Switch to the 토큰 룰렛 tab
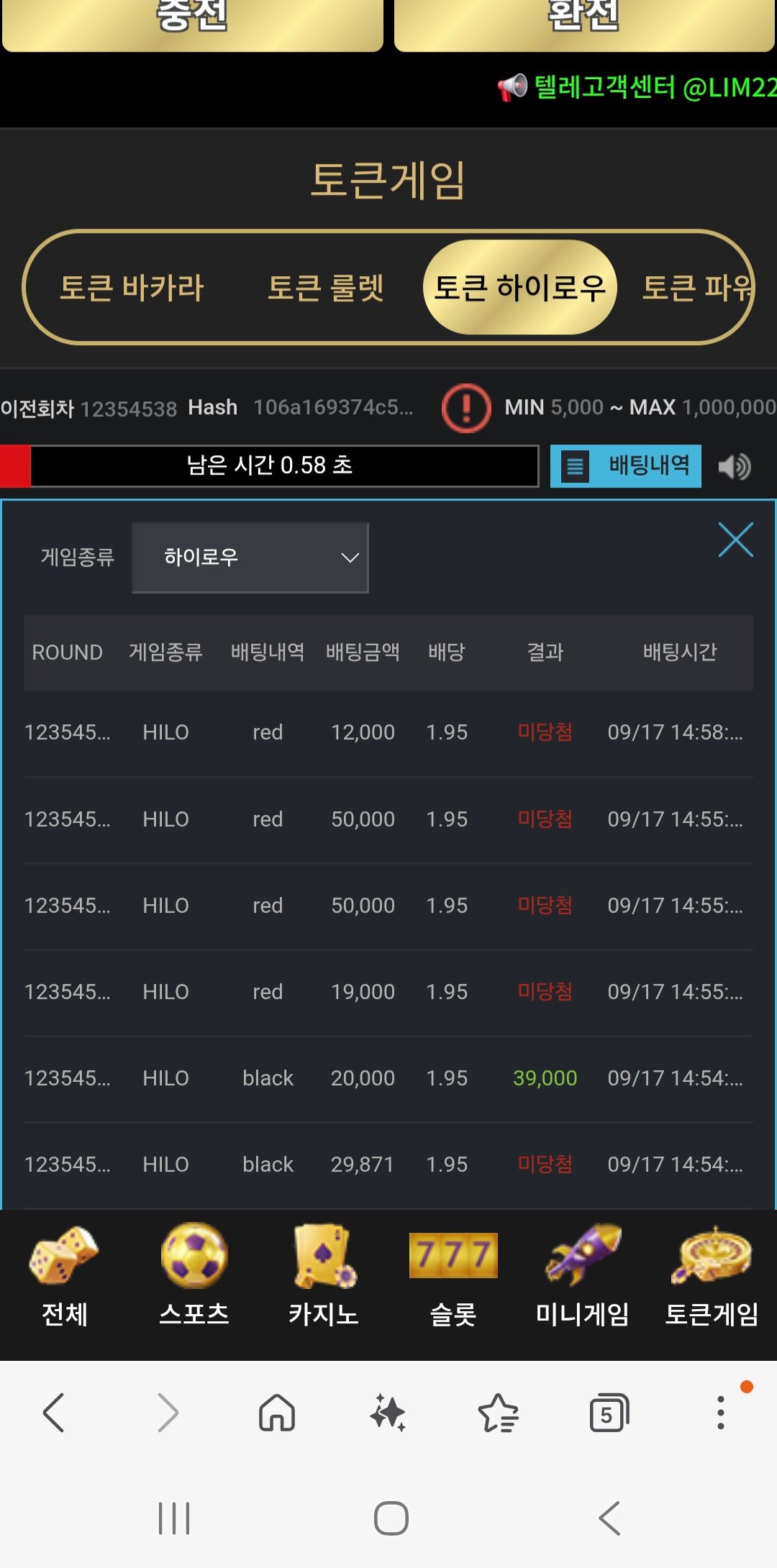 pyautogui.click(x=325, y=288)
